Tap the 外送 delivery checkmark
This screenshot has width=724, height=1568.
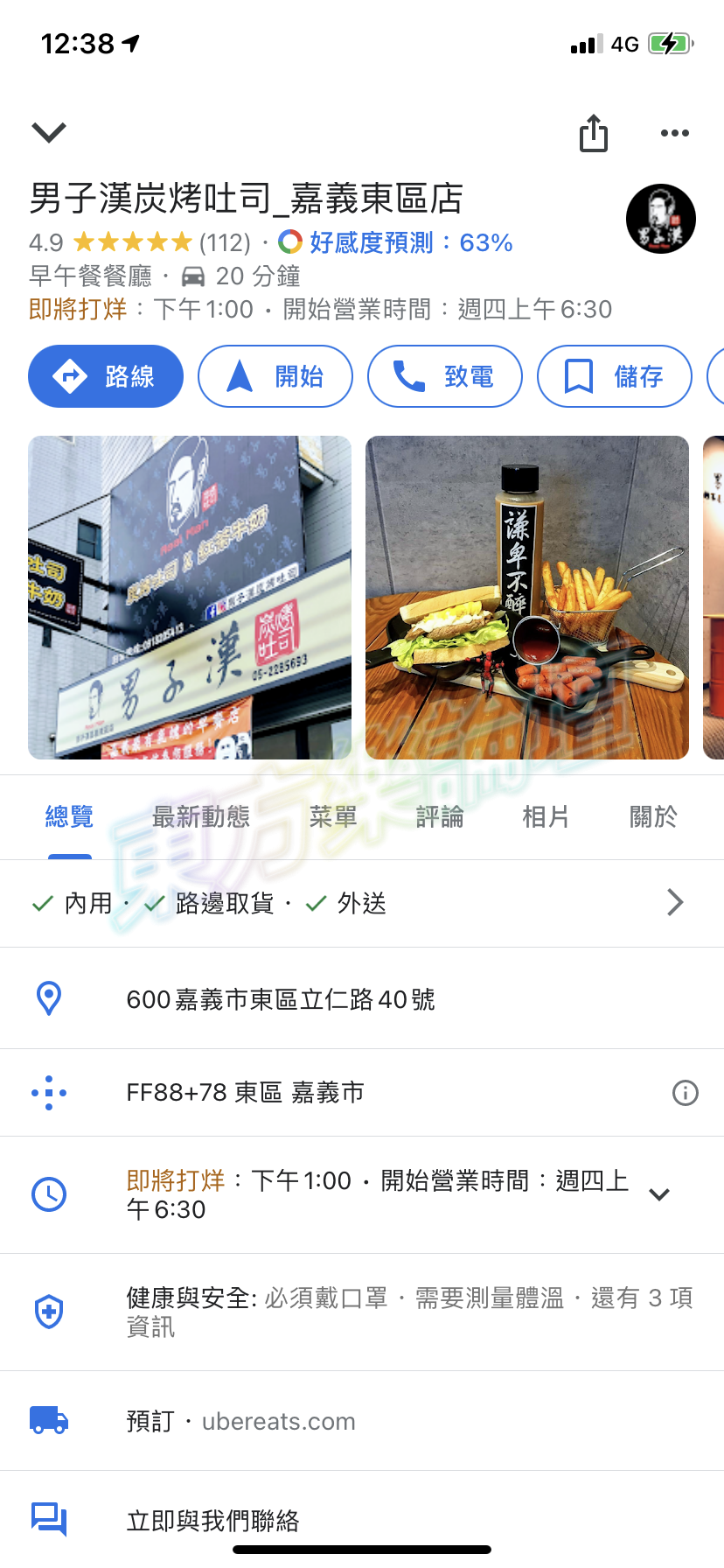point(316,903)
